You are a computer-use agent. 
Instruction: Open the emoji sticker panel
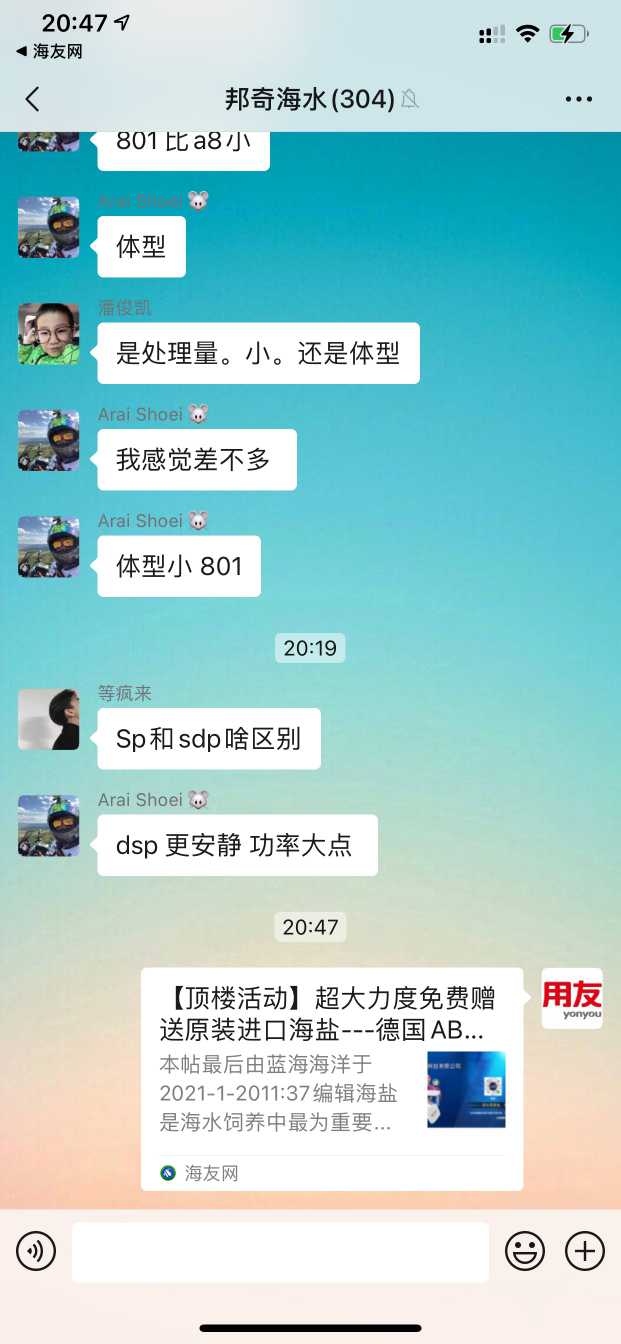[525, 1251]
